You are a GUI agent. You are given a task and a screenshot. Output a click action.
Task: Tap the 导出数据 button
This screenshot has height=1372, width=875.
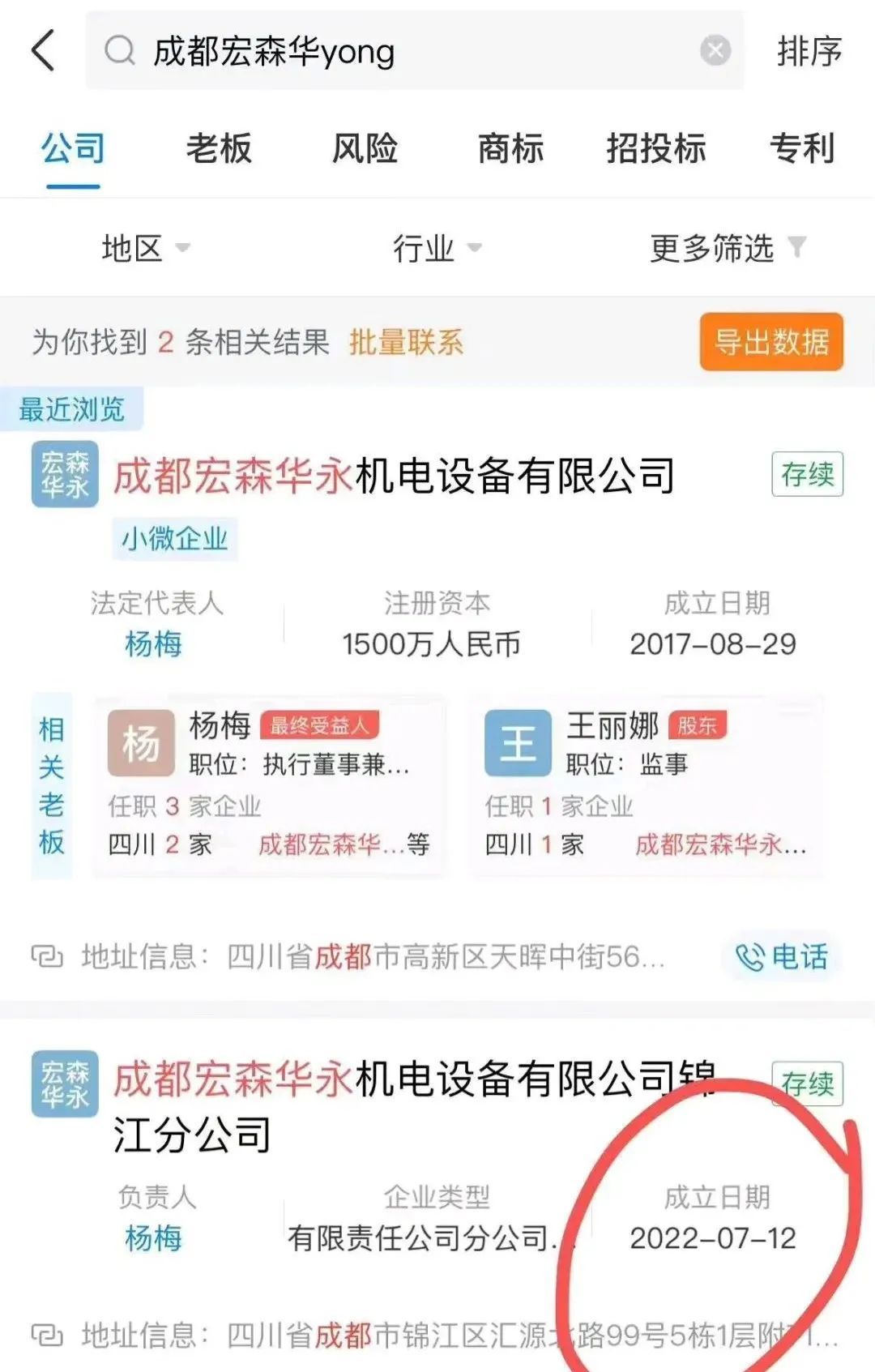click(x=771, y=342)
